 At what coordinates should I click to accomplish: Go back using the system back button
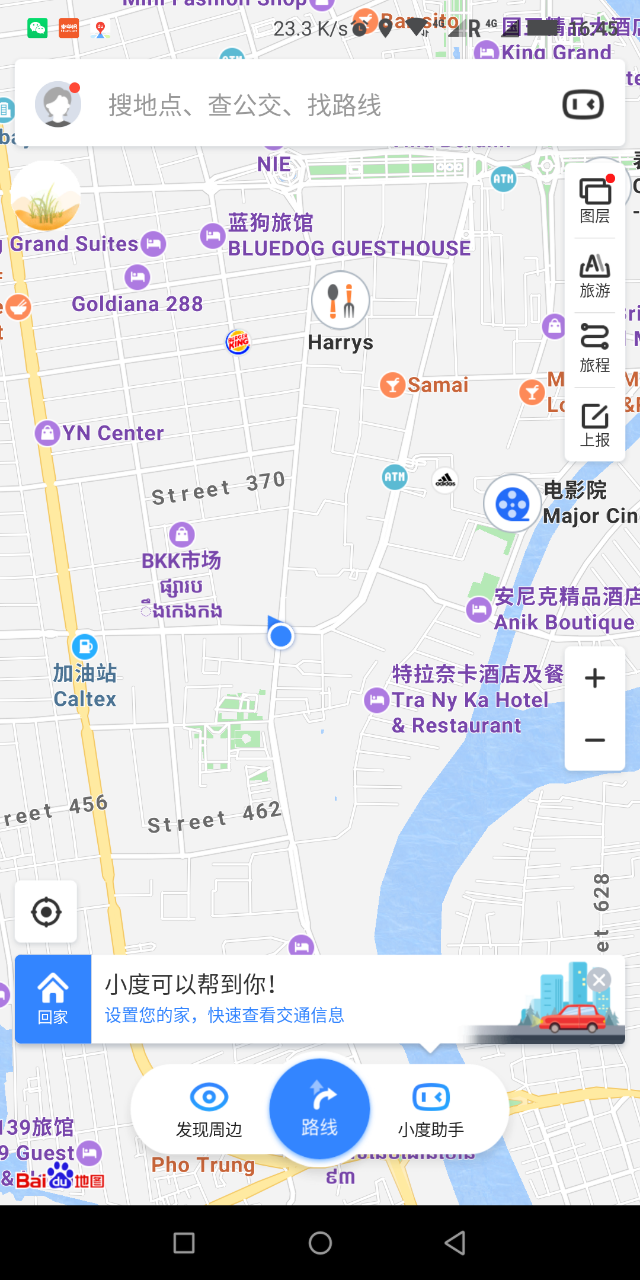click(455, 1242)
